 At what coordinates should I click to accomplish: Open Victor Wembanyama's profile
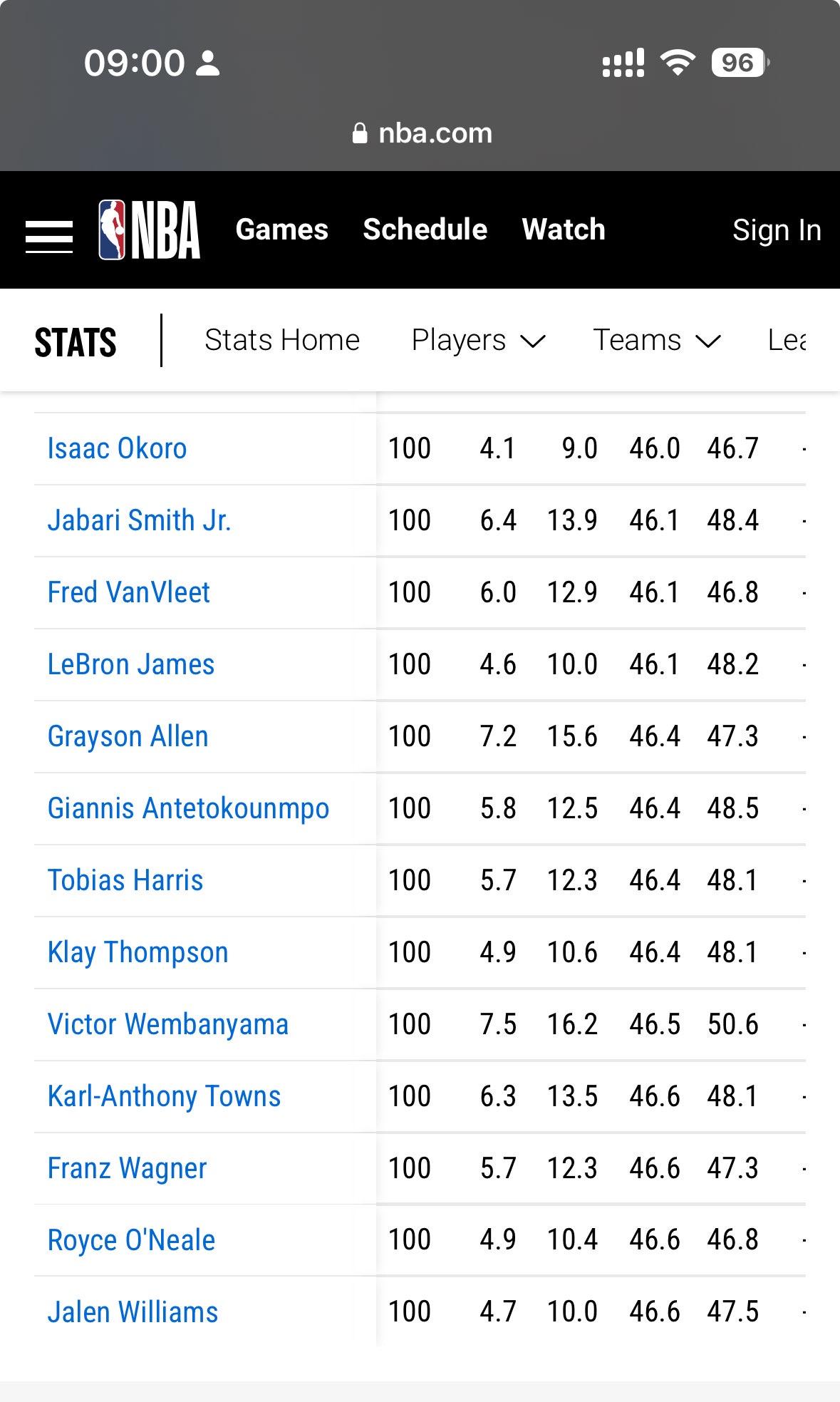(167, 1024)
